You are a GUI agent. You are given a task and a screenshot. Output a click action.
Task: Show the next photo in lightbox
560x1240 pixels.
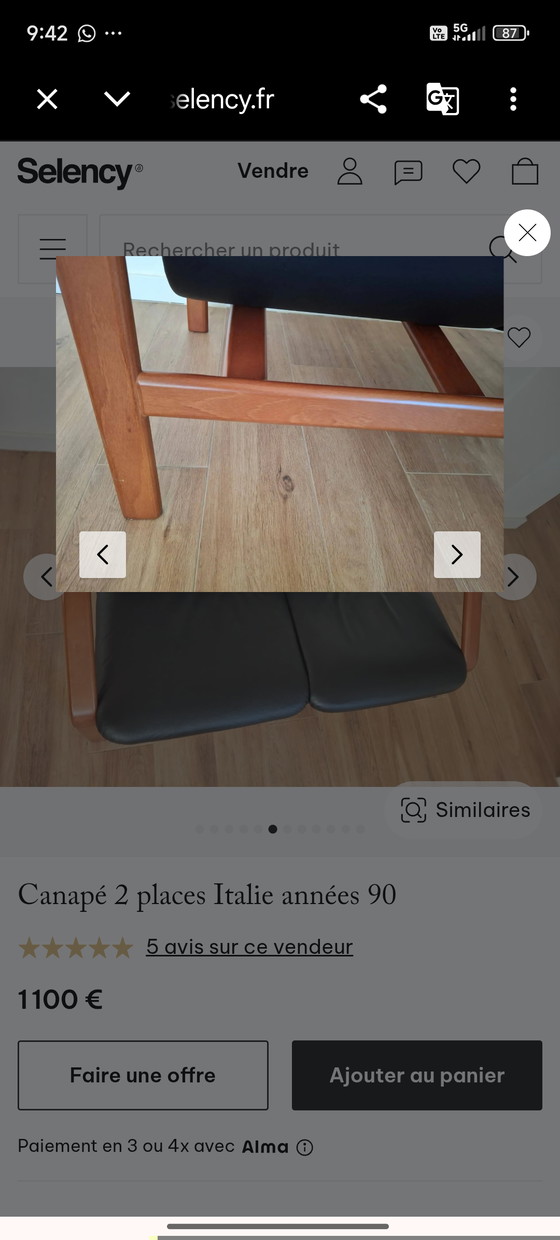(x=457, y=554)
